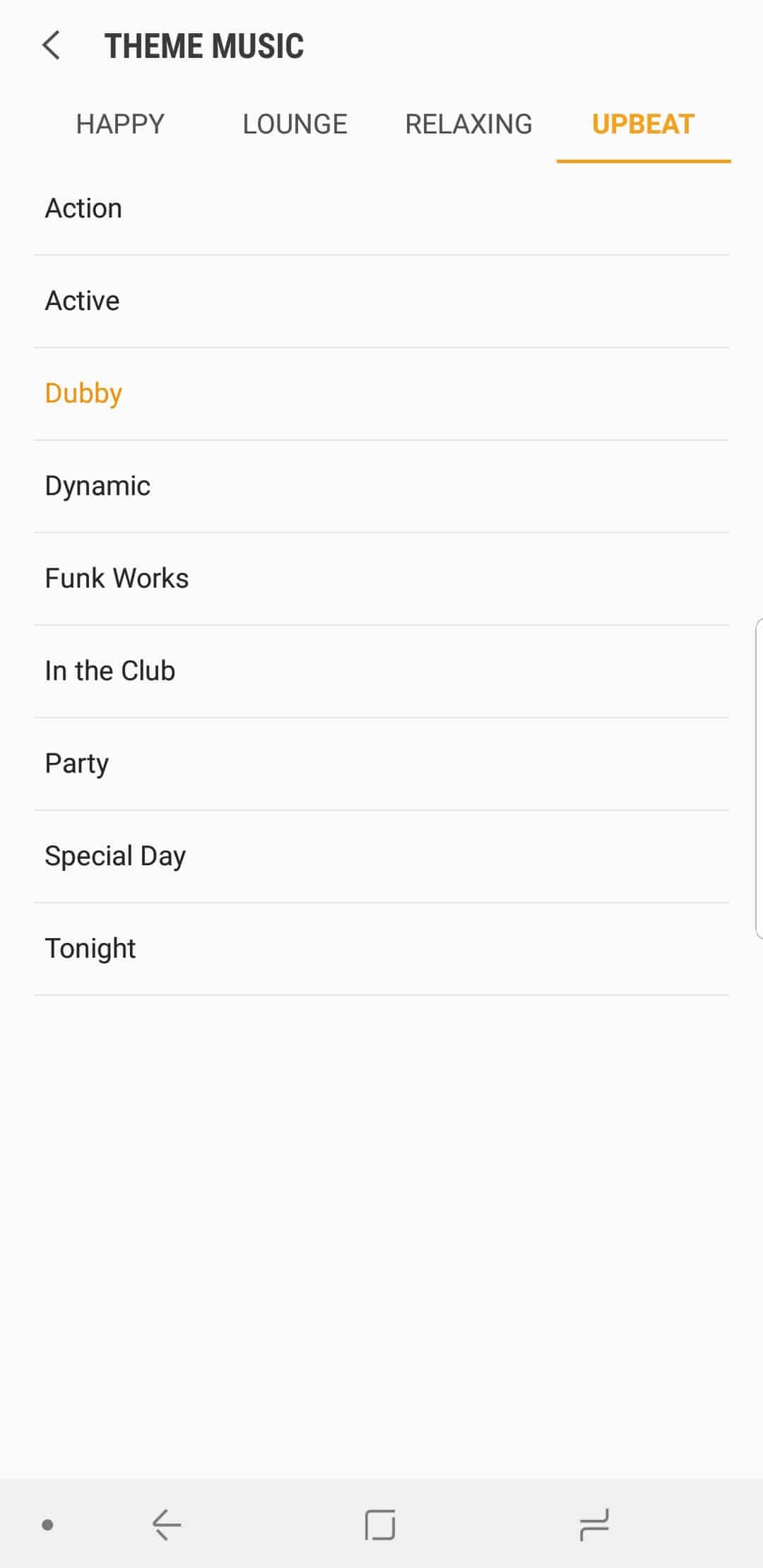Choose Funk Works music
The image size is (763, 1568).
381,579
